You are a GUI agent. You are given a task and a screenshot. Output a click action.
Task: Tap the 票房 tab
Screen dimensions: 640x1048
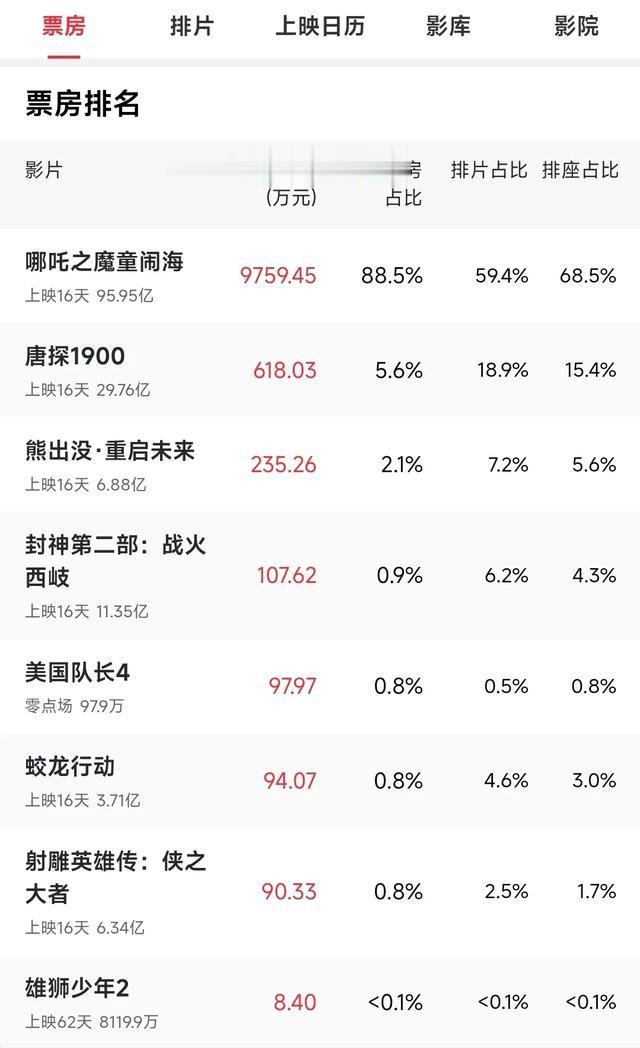click(64, 27)
